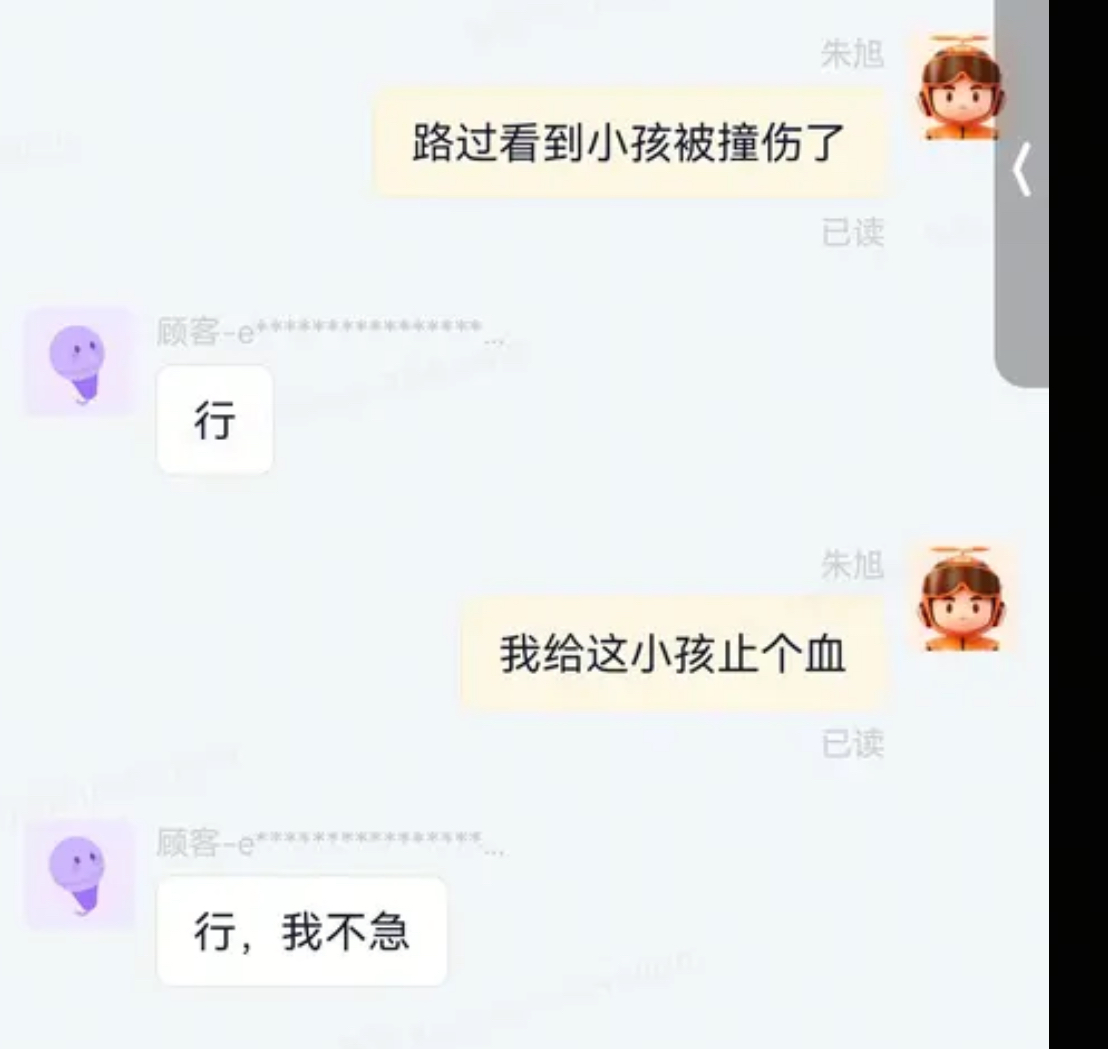Screen dimensions: 1108x1049
Task: Open 朱旭's avatar beside 路过看到小孩被撞伤了
Action: 959,86
